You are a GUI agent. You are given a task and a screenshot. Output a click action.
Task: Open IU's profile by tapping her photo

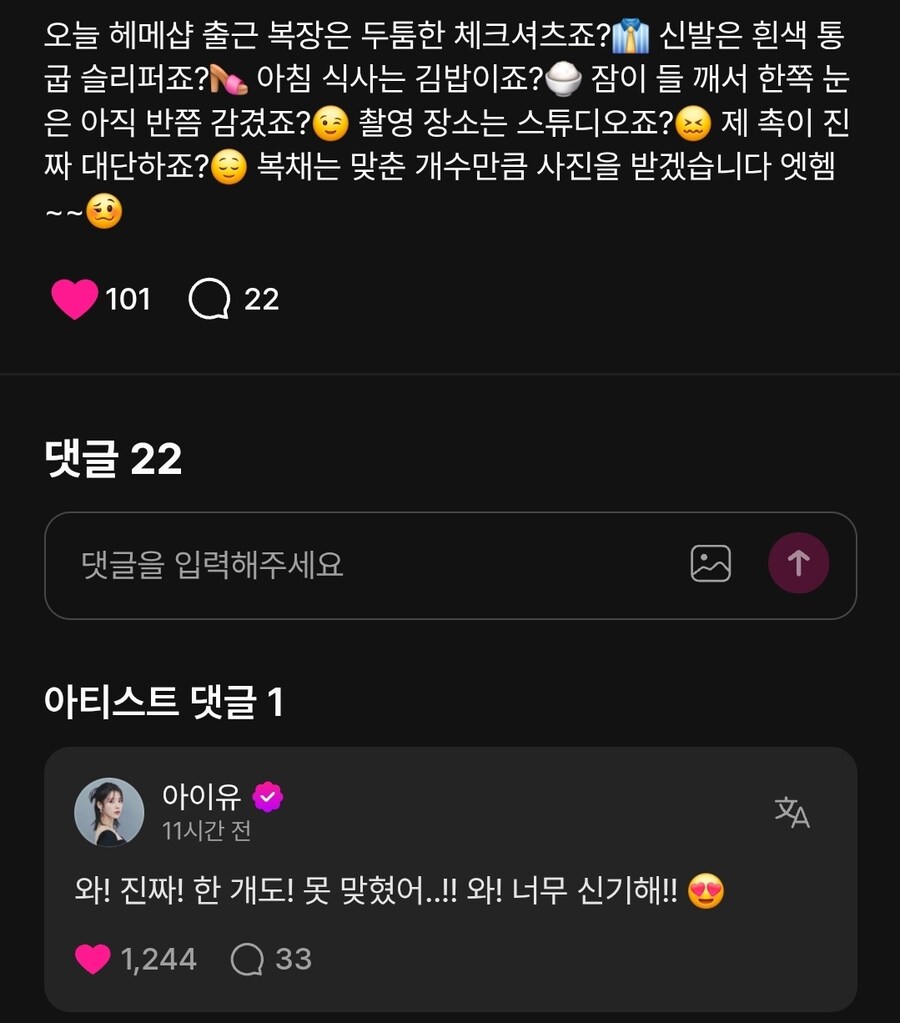click(110, 811)
